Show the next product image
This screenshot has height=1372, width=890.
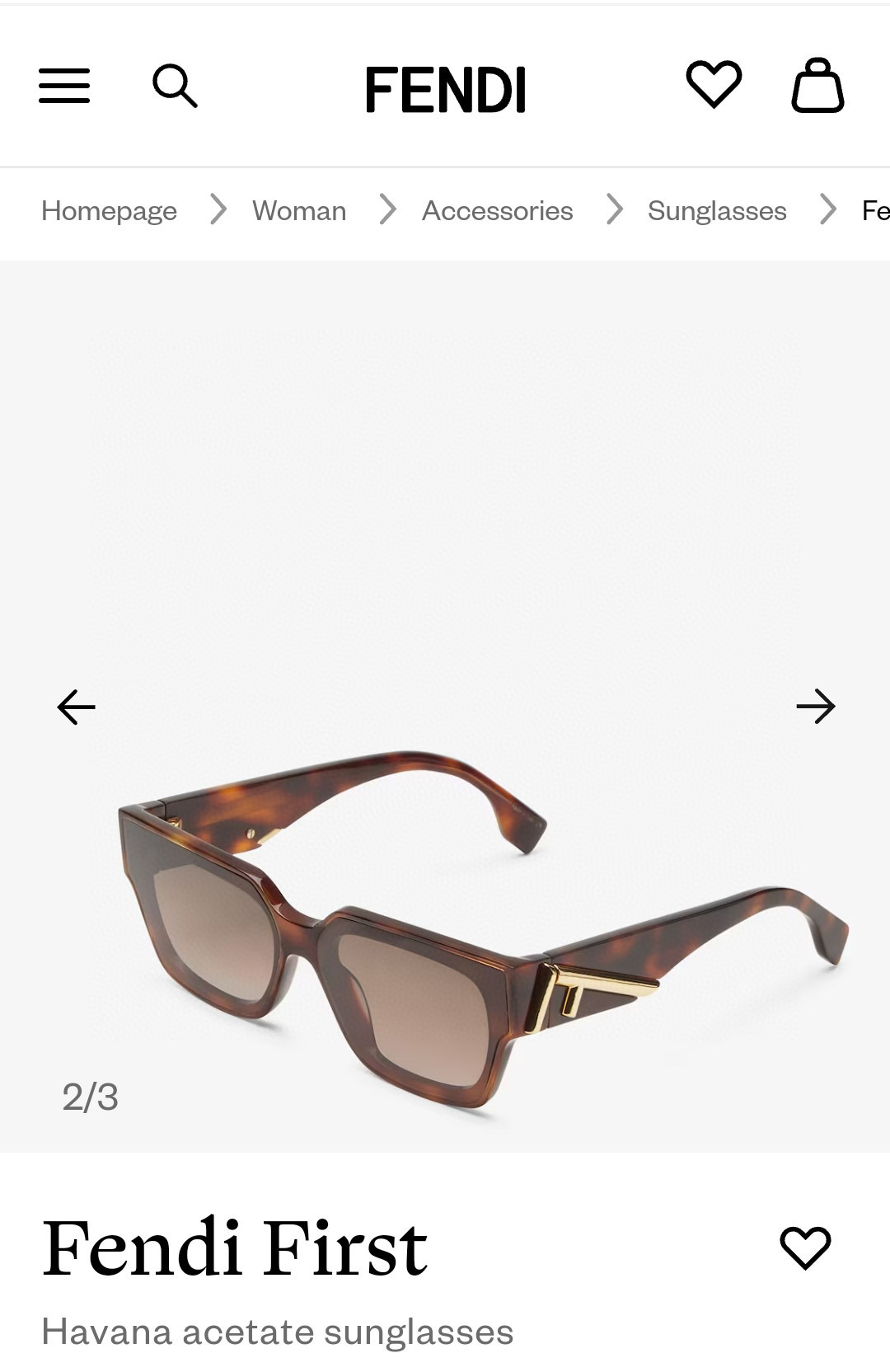tap(816, 707)
